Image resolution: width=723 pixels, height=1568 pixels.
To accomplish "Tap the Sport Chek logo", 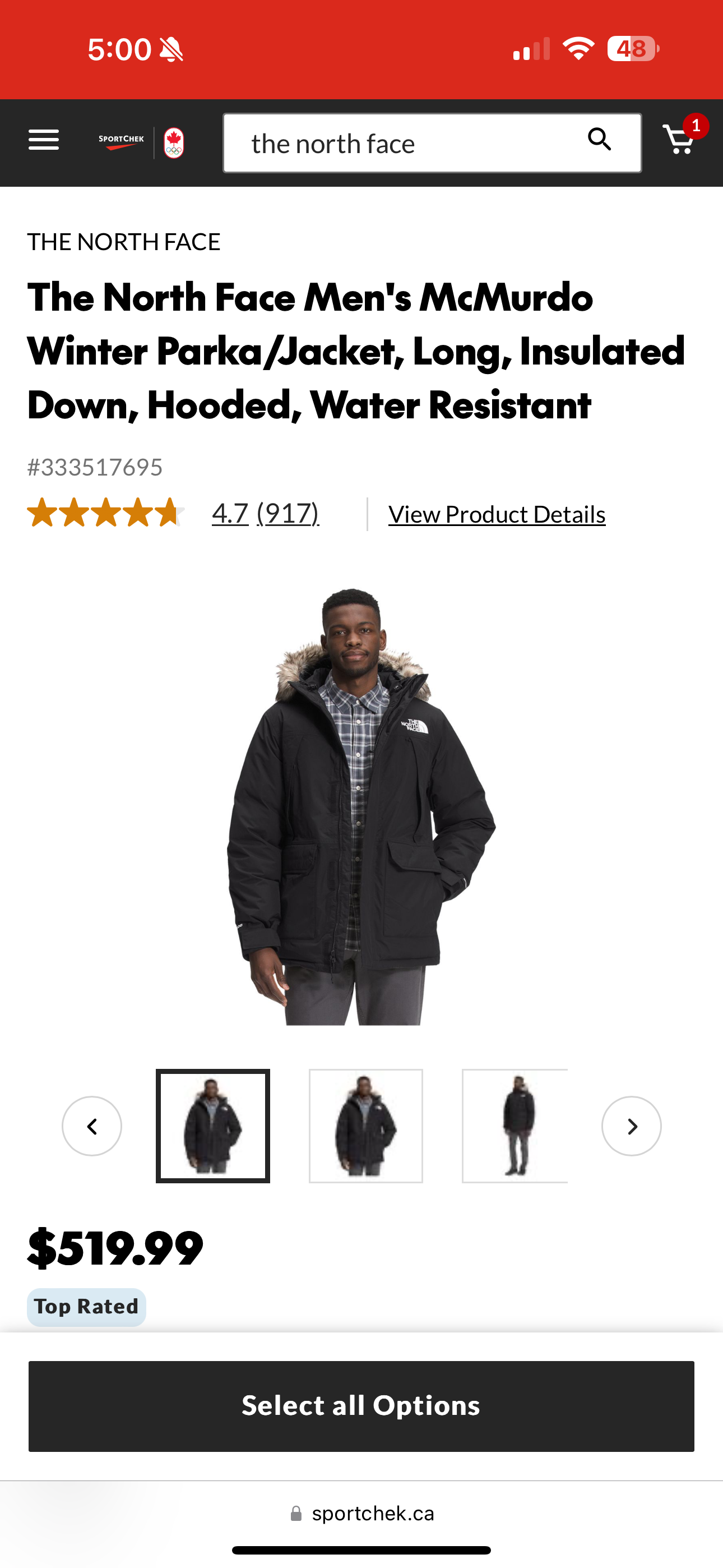I will (x=122, y=142).
